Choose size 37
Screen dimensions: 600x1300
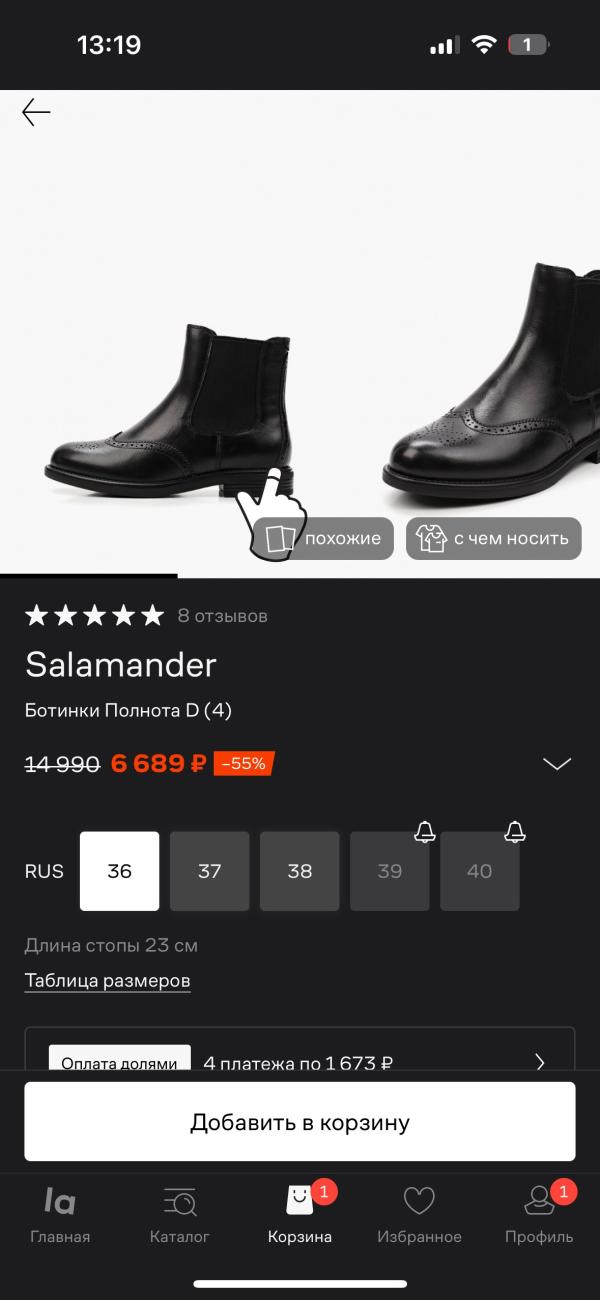click(x=209, y=871)
